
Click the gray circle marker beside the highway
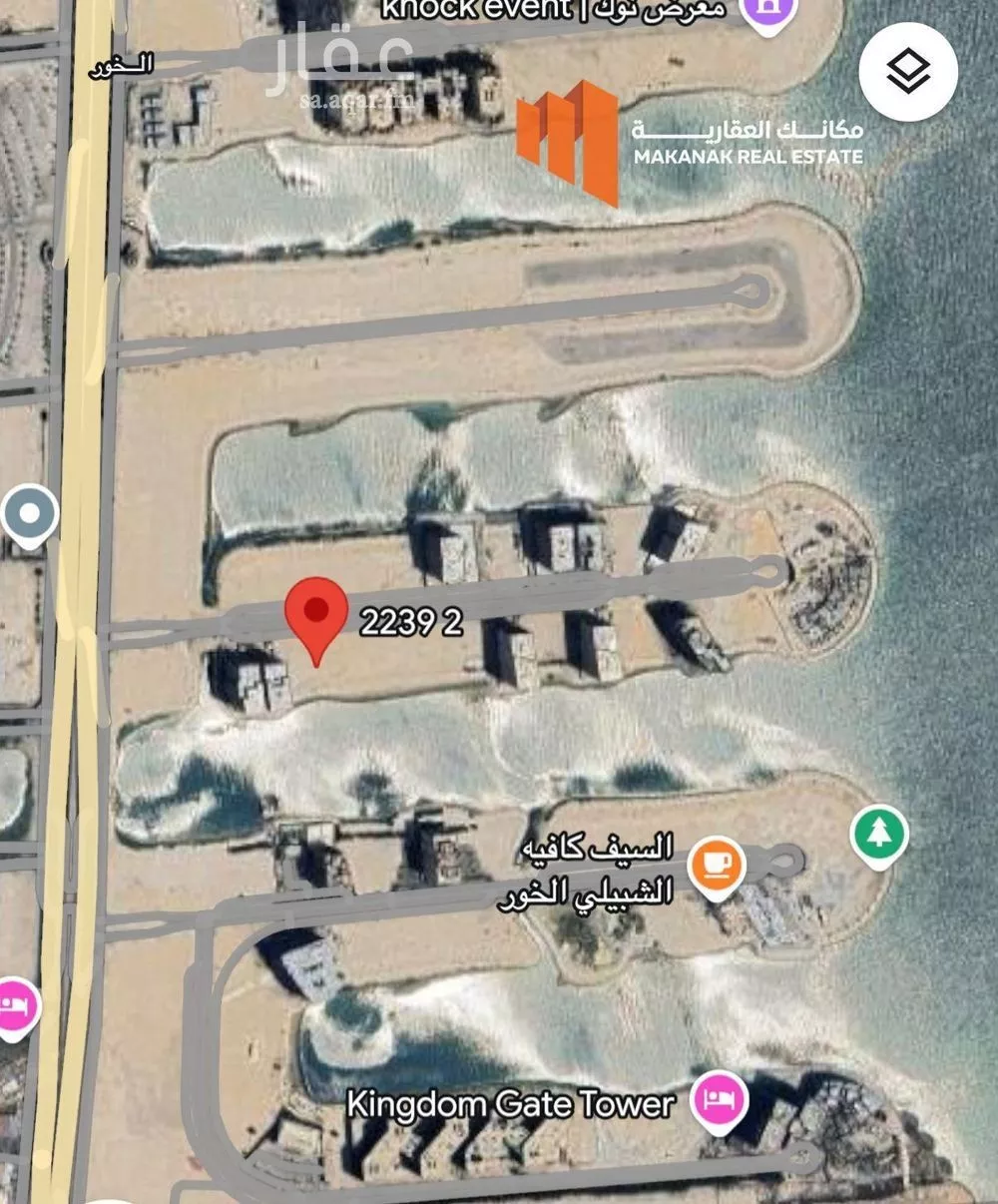pyautogui.click(x=31, y=512)
